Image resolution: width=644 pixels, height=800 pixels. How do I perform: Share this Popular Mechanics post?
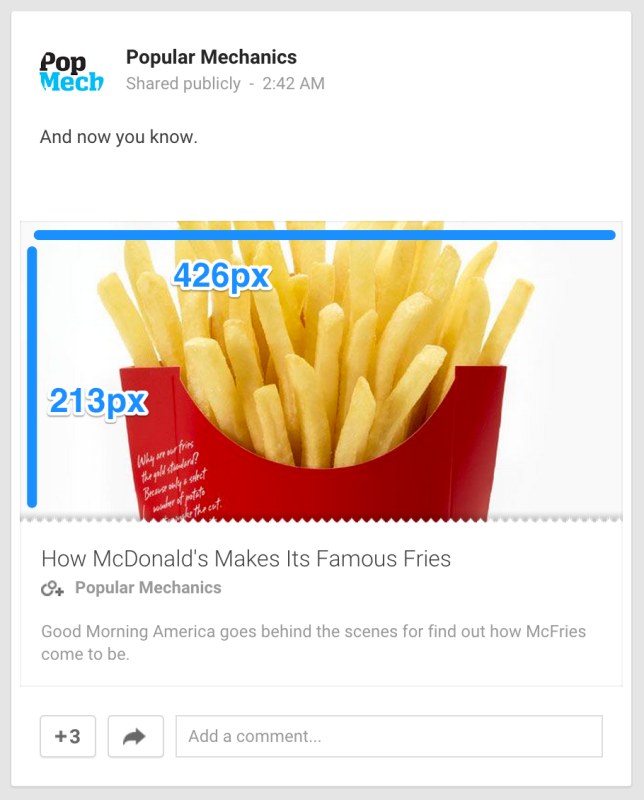coord(135,737)
